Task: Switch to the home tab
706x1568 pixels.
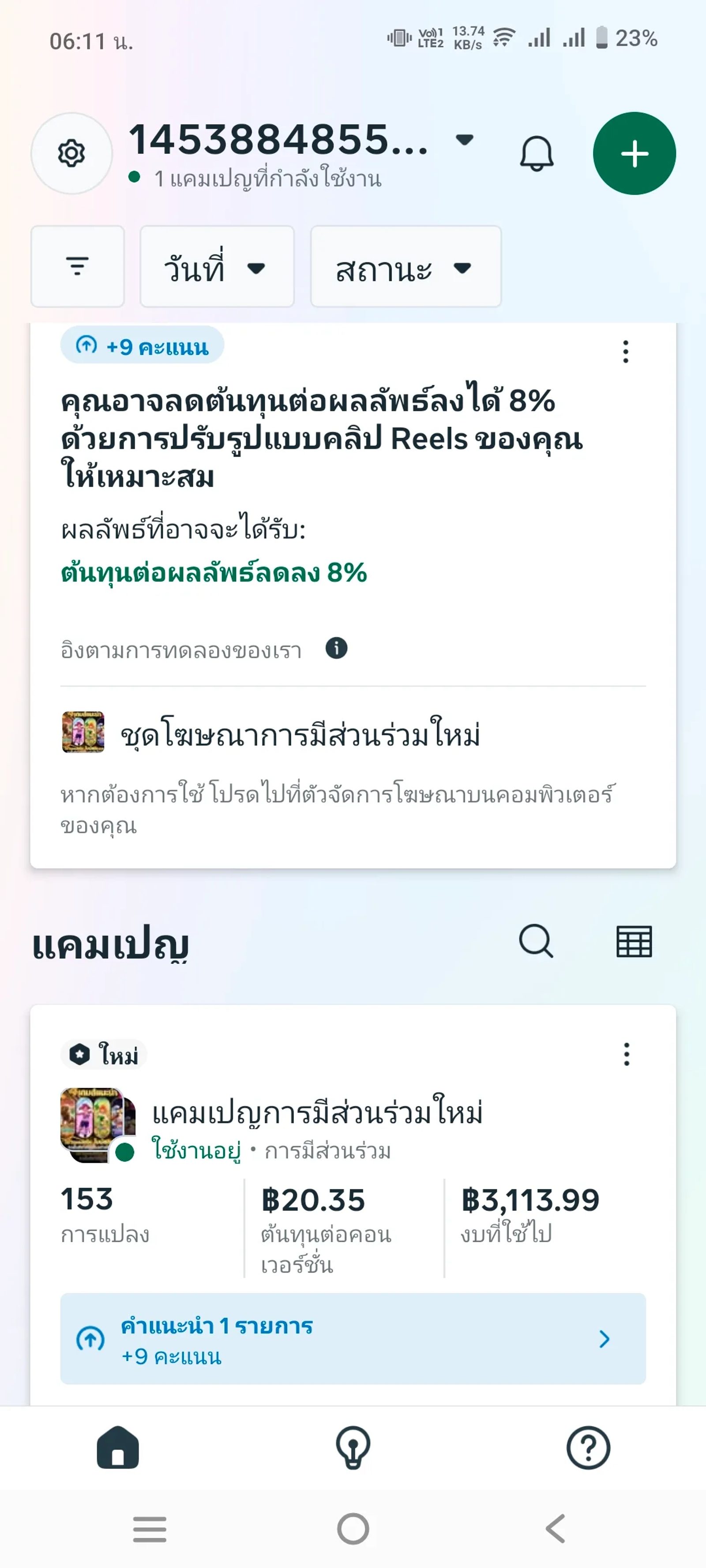Action: 117,1448
